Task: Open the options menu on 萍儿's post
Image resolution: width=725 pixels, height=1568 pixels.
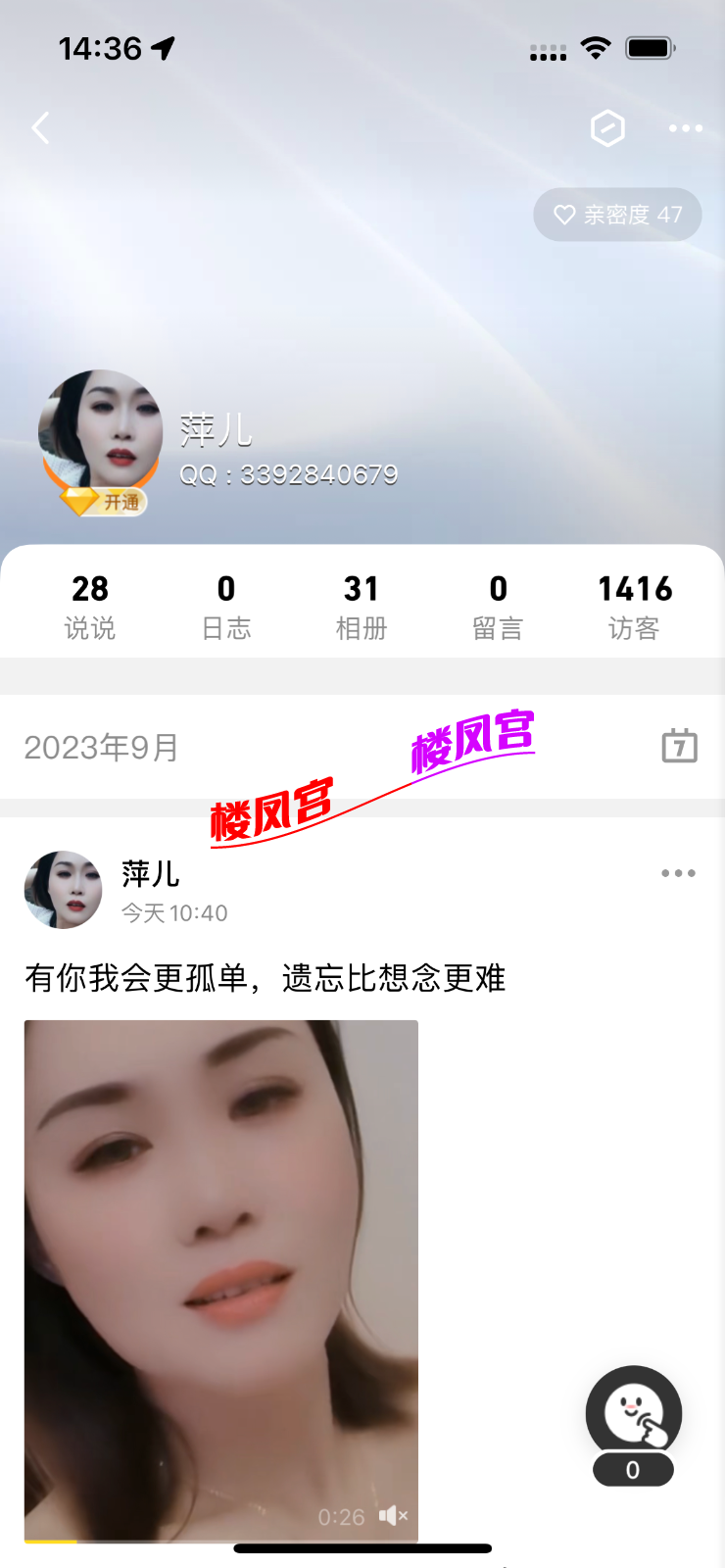Action: [x=678, y=873]
